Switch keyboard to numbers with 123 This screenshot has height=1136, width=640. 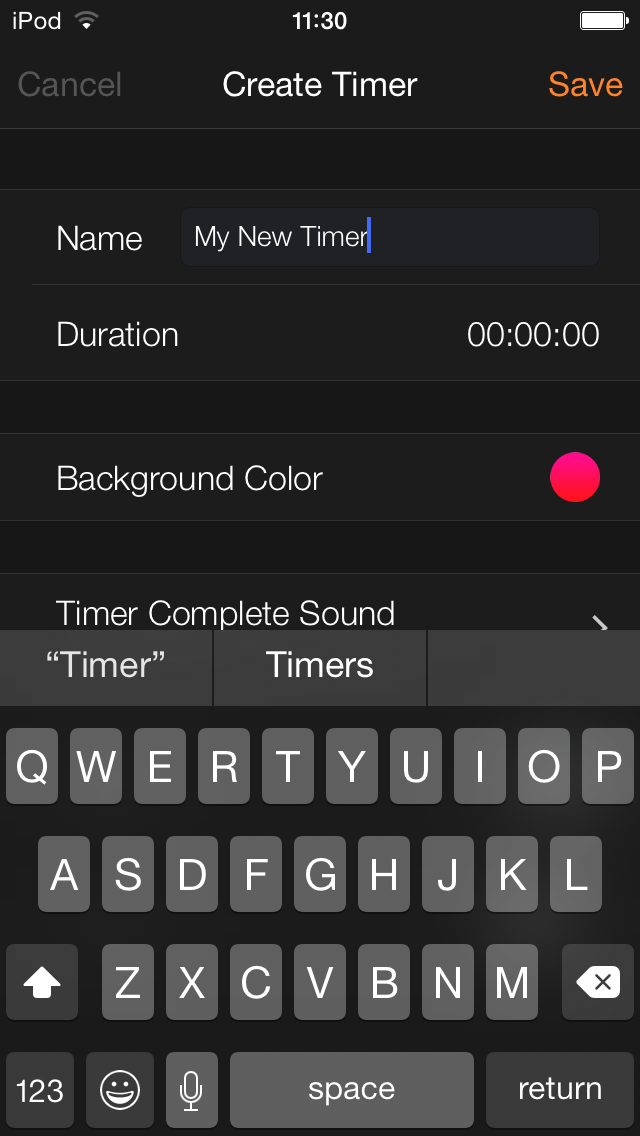point(40,1089)
